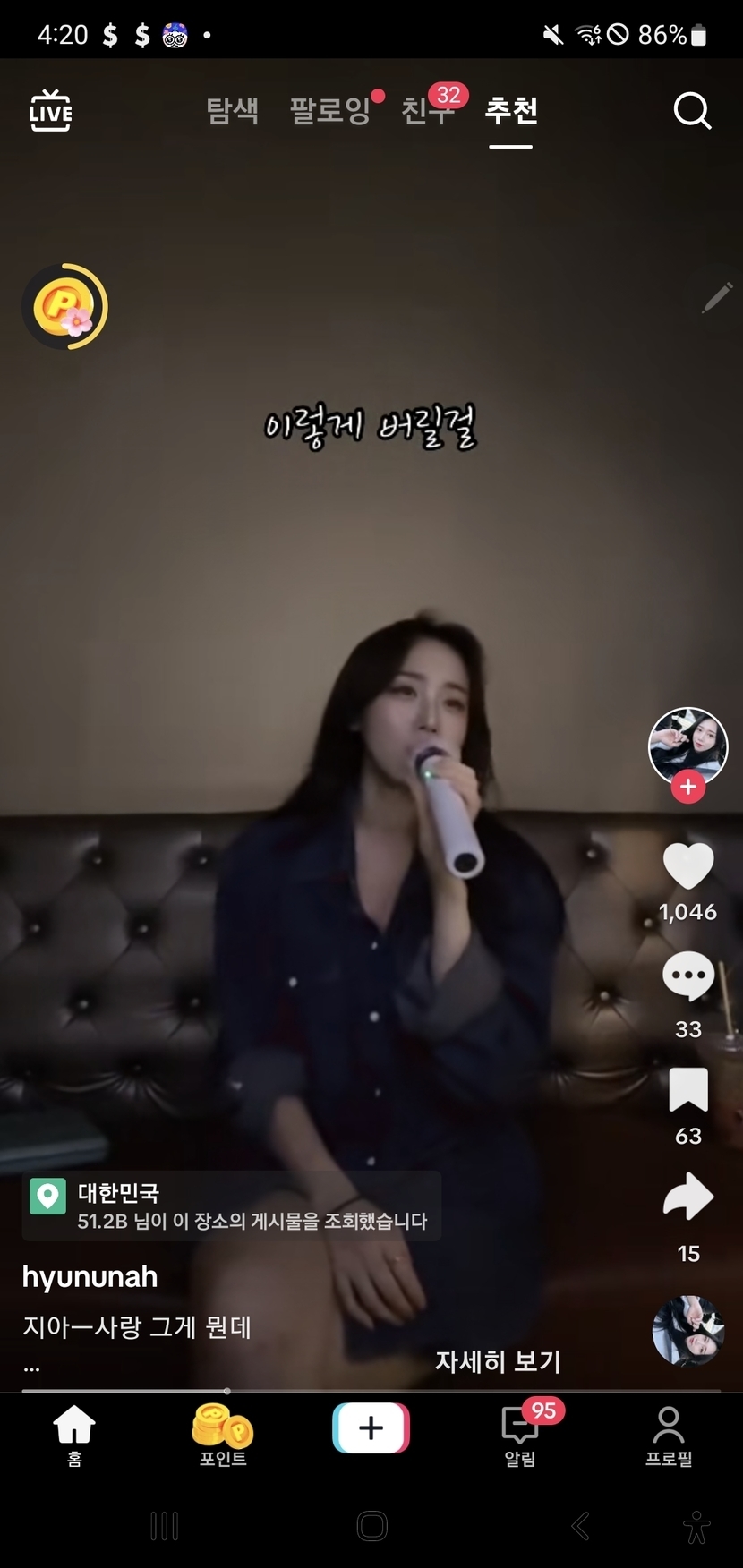The width and height of the screenshot is (743, 1568).
Task: Create a new post with plus button
Action: point(371,1427)
